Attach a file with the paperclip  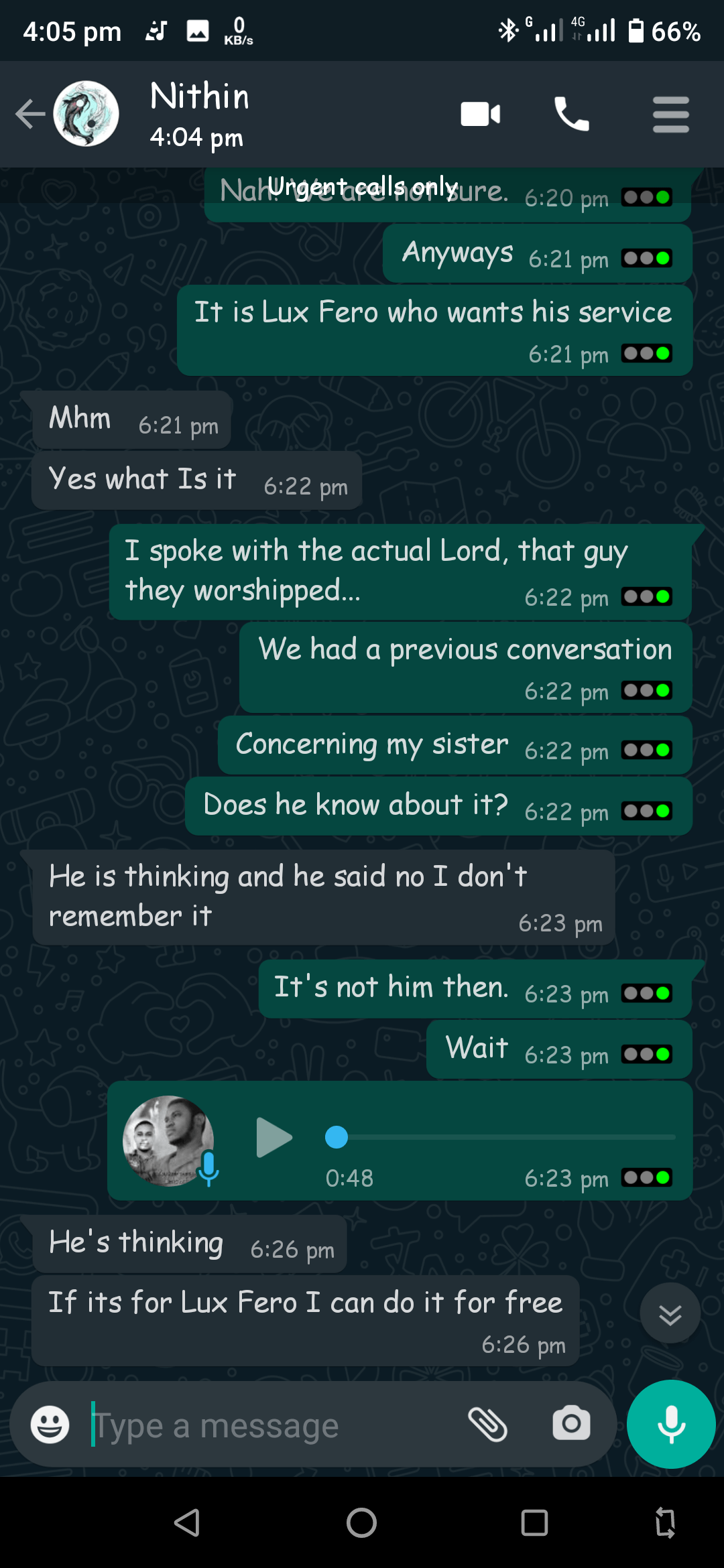coord(487,1425)
